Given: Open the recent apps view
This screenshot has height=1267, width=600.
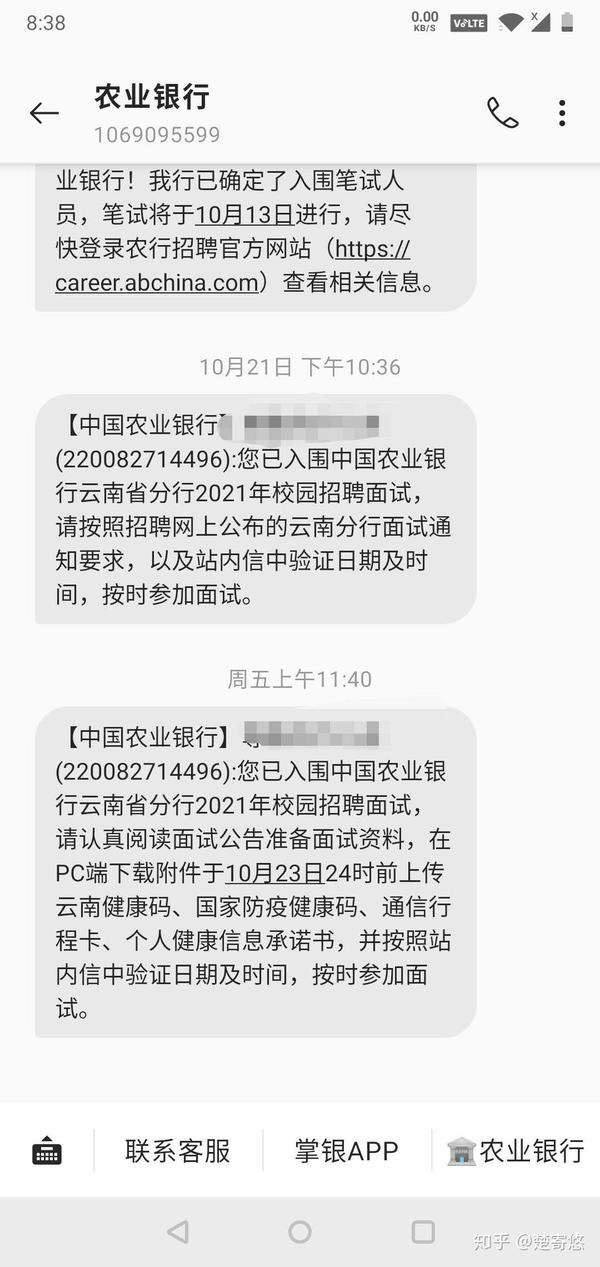Looking at the screenshot, I should pos(423,1231).
